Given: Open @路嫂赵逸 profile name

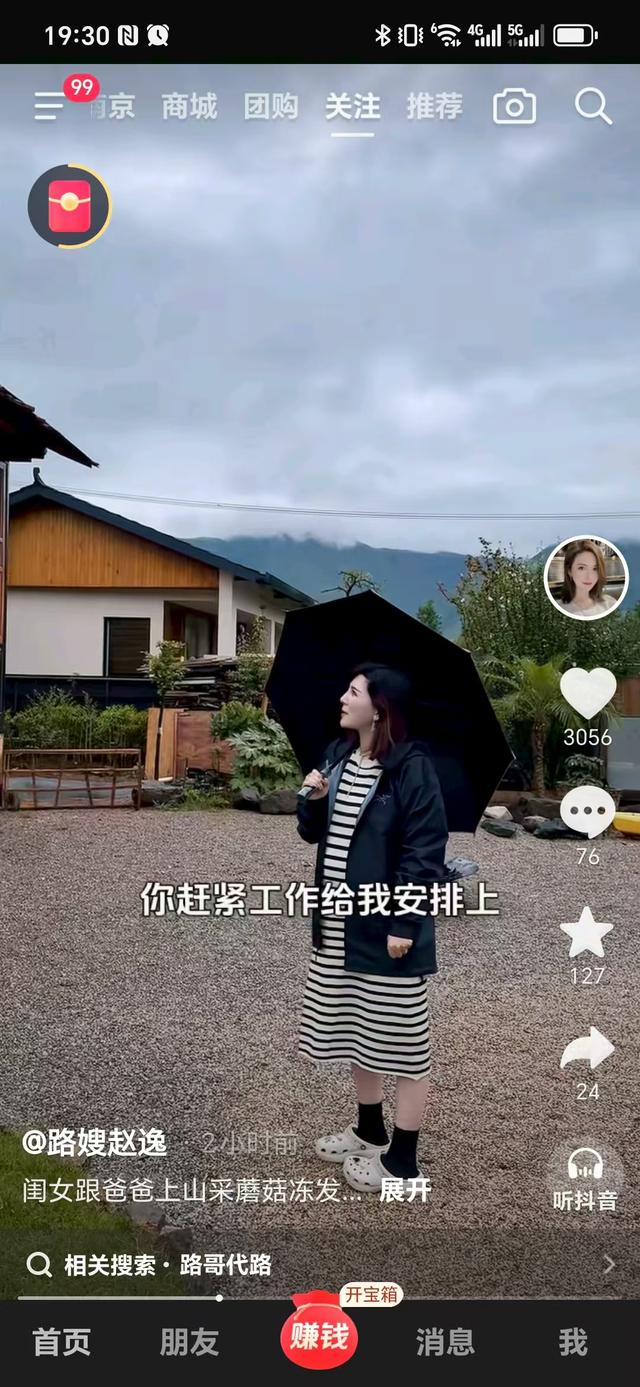Looking at the screenshot, I should tap(95, 1143).
